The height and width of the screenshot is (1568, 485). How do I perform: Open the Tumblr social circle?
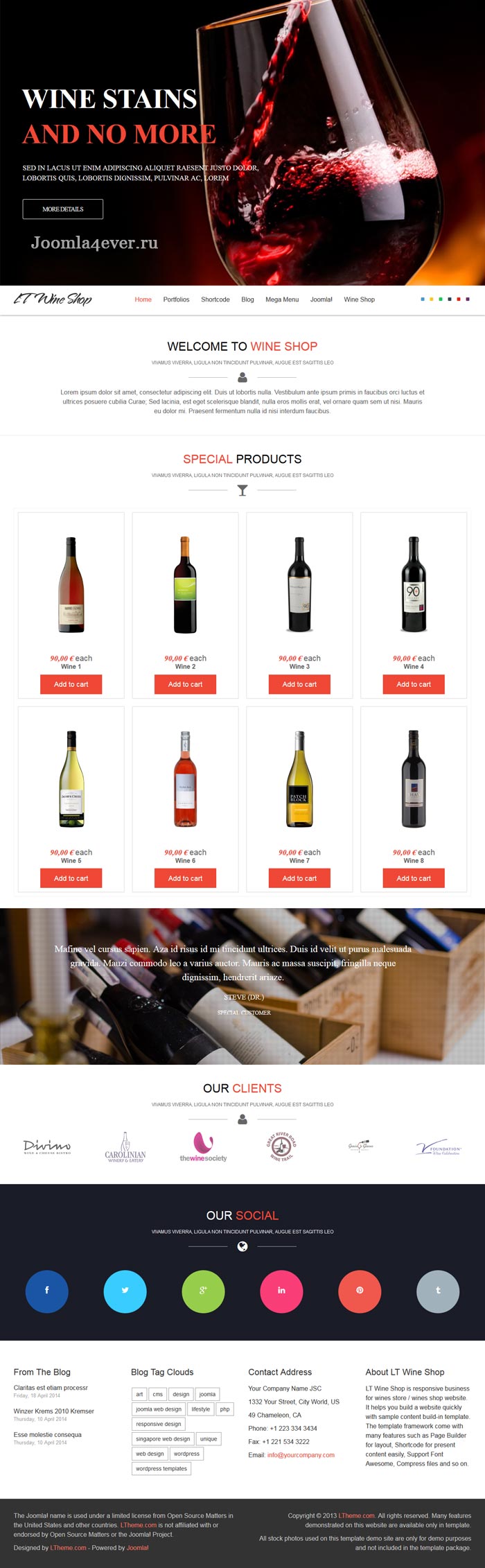[x=438, y=1290]
